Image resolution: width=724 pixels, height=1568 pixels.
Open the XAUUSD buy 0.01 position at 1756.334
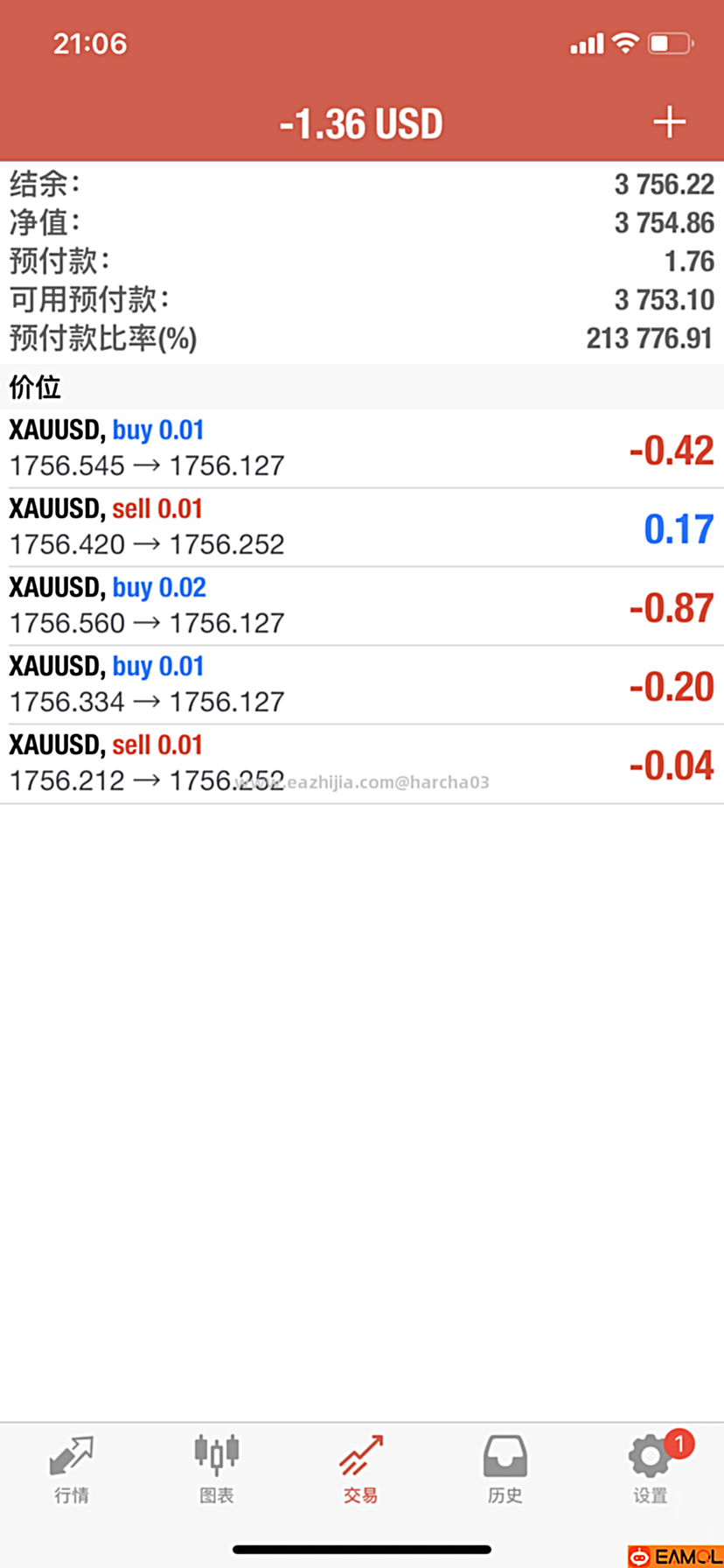coord(362,685)
